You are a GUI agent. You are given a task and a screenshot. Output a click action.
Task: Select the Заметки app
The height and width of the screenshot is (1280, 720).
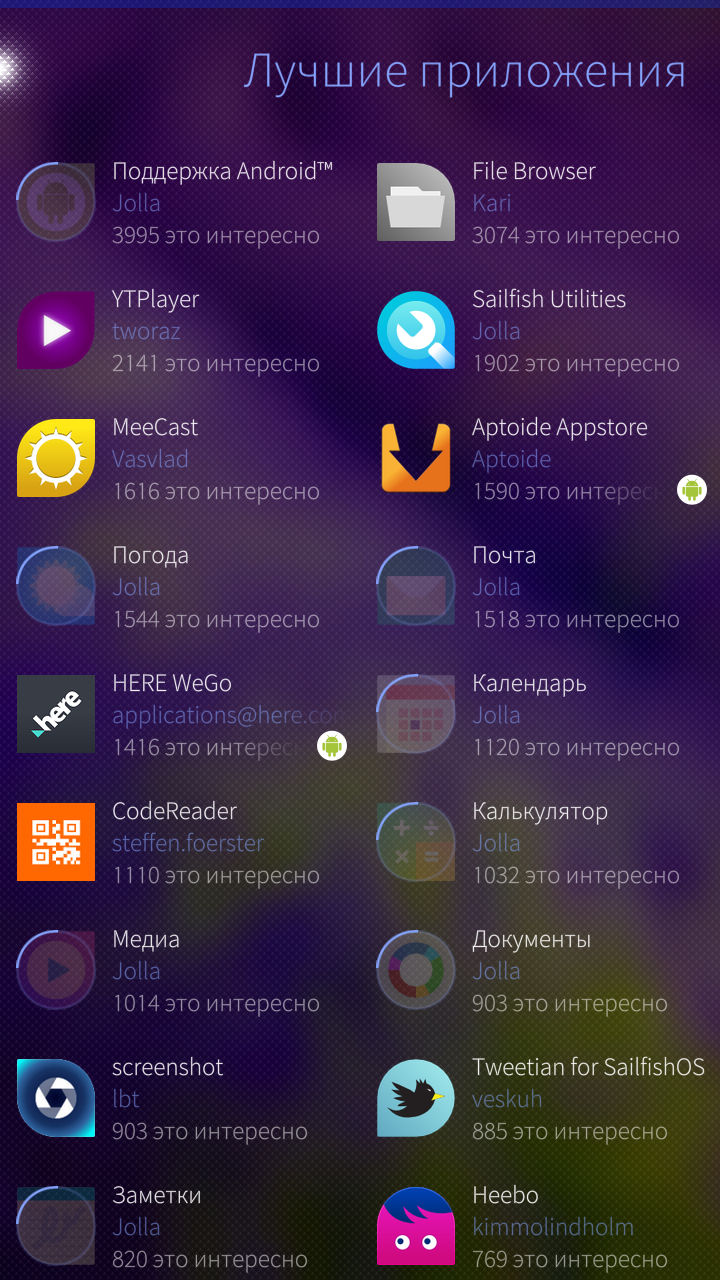(180, 1227)
